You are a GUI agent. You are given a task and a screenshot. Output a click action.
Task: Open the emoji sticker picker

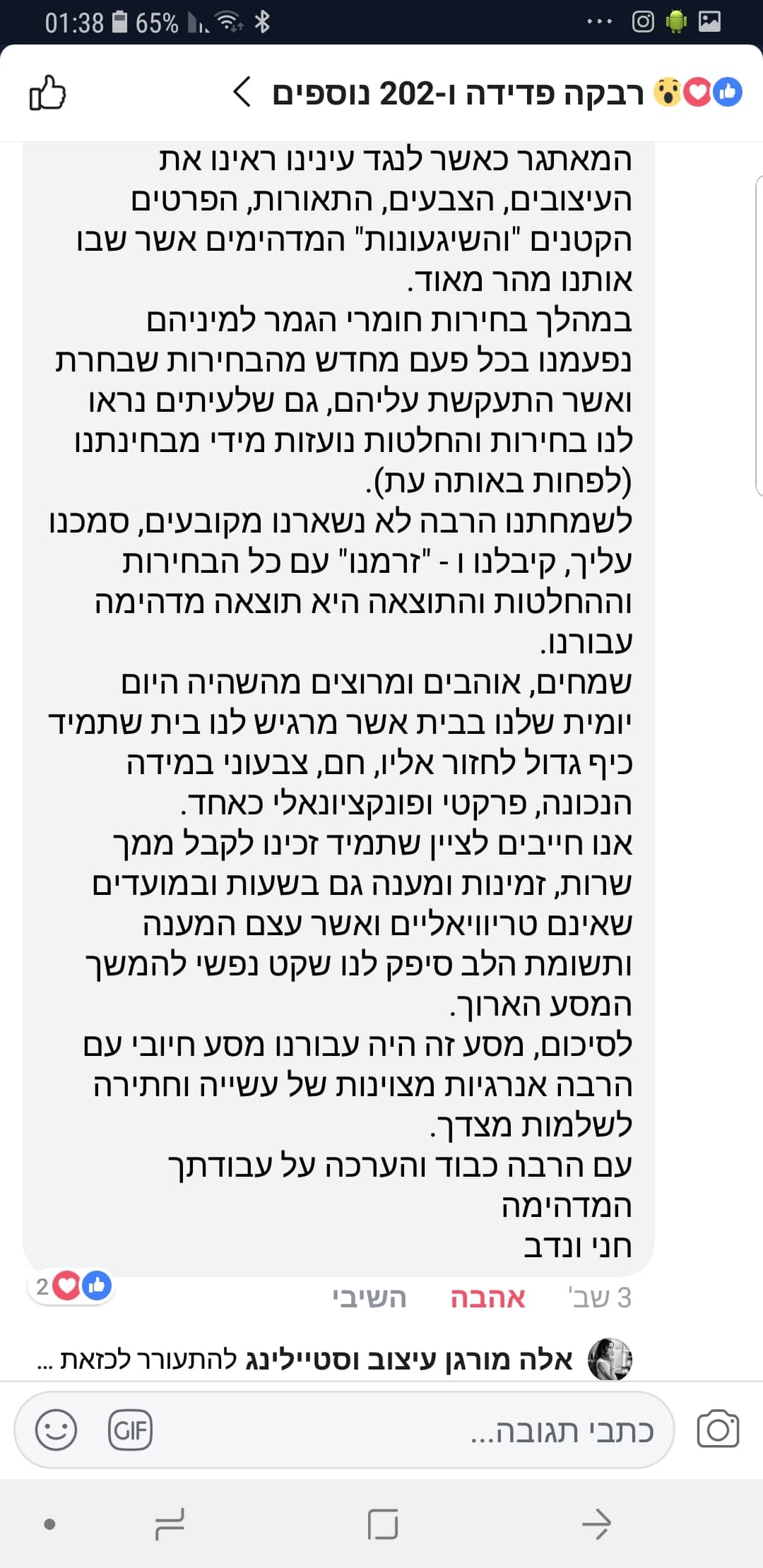coord(56,1430)
